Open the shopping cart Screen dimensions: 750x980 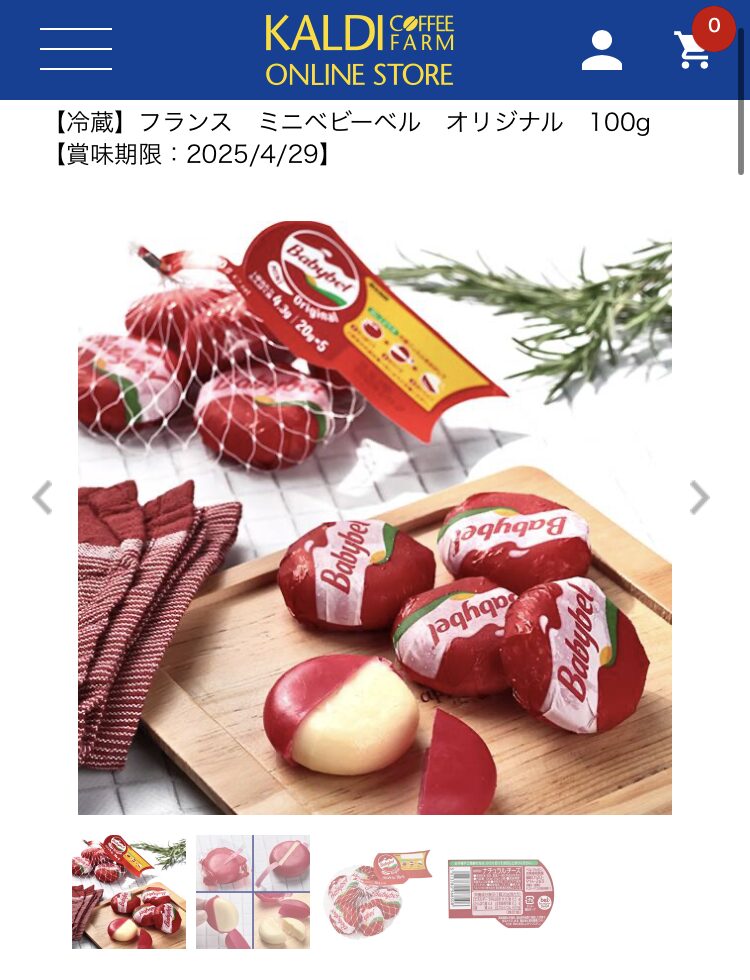point(693,49)
